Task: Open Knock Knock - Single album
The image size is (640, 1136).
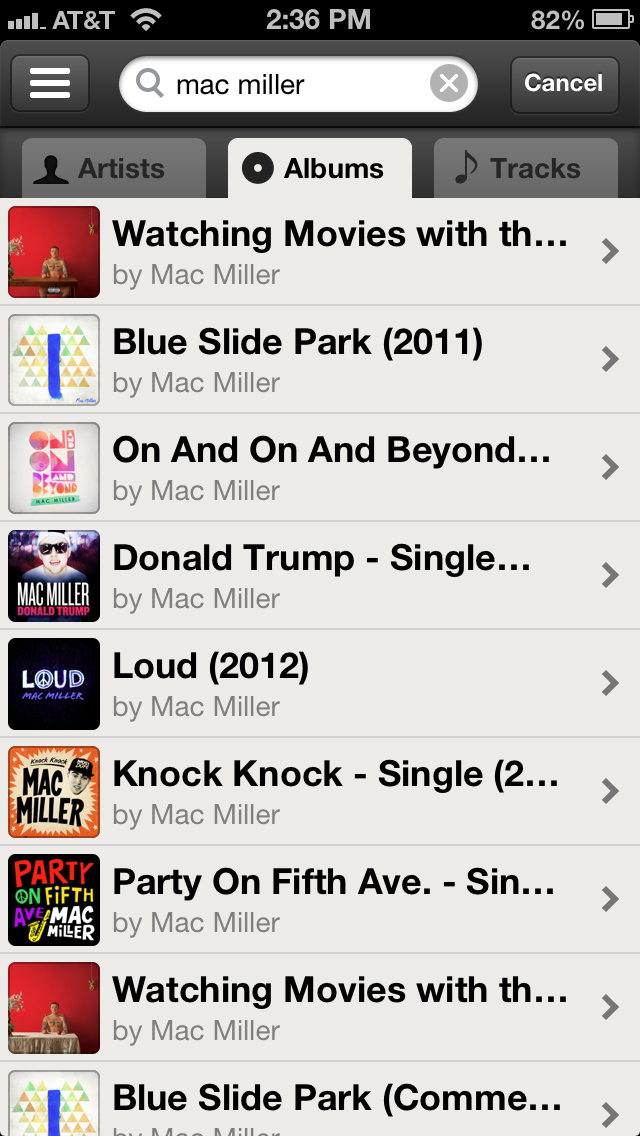Action: click(320, 792)
